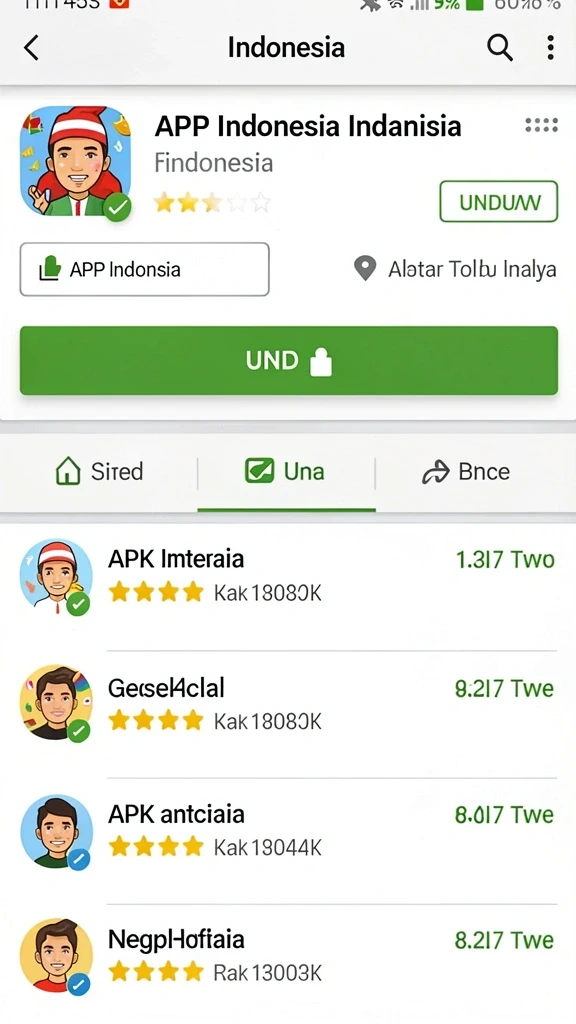Screen dimensions: 576x1024
Task: Open the search magnifier icon
Action: (500, 48)
